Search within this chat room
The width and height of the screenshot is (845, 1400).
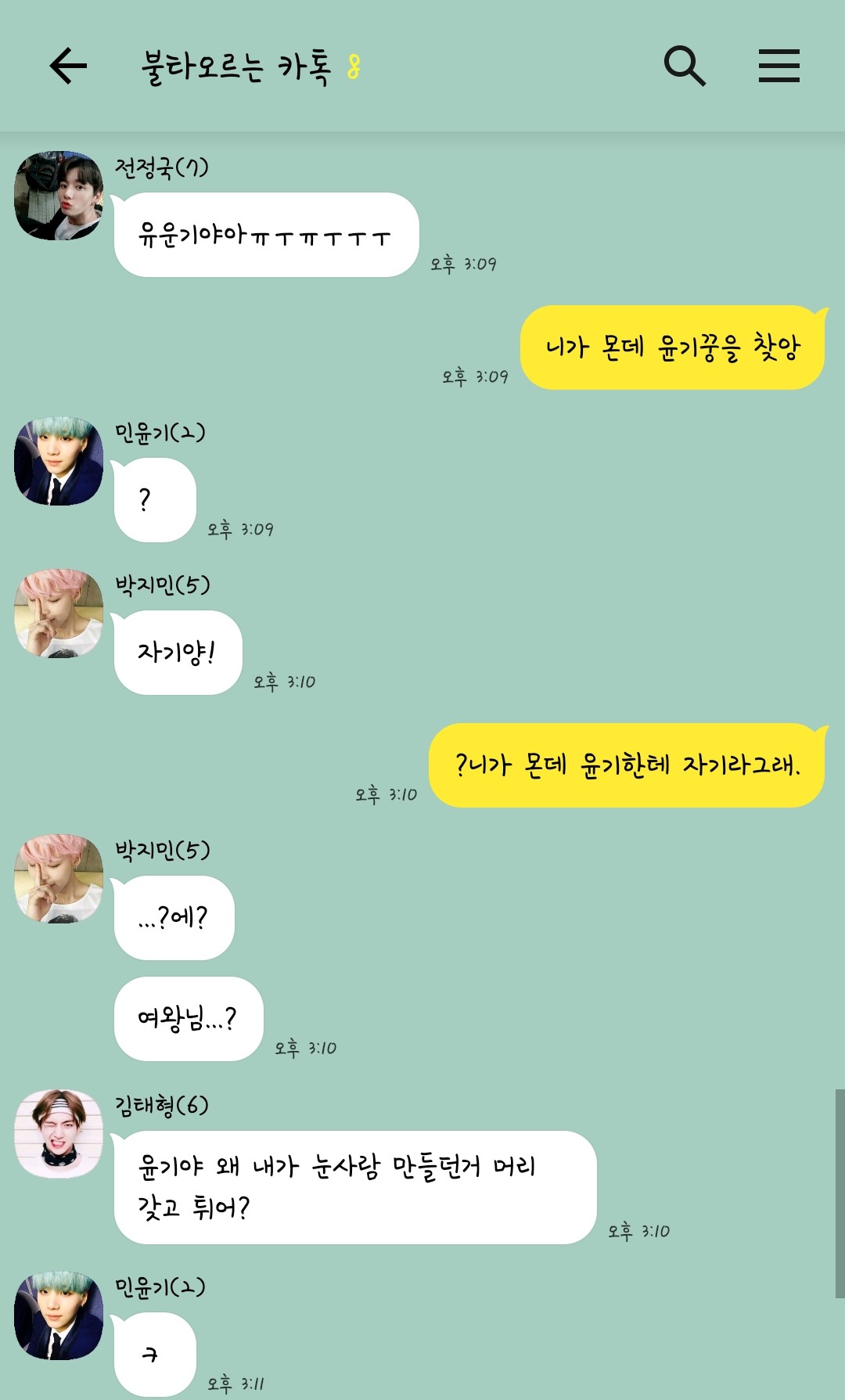click(685, 66)
